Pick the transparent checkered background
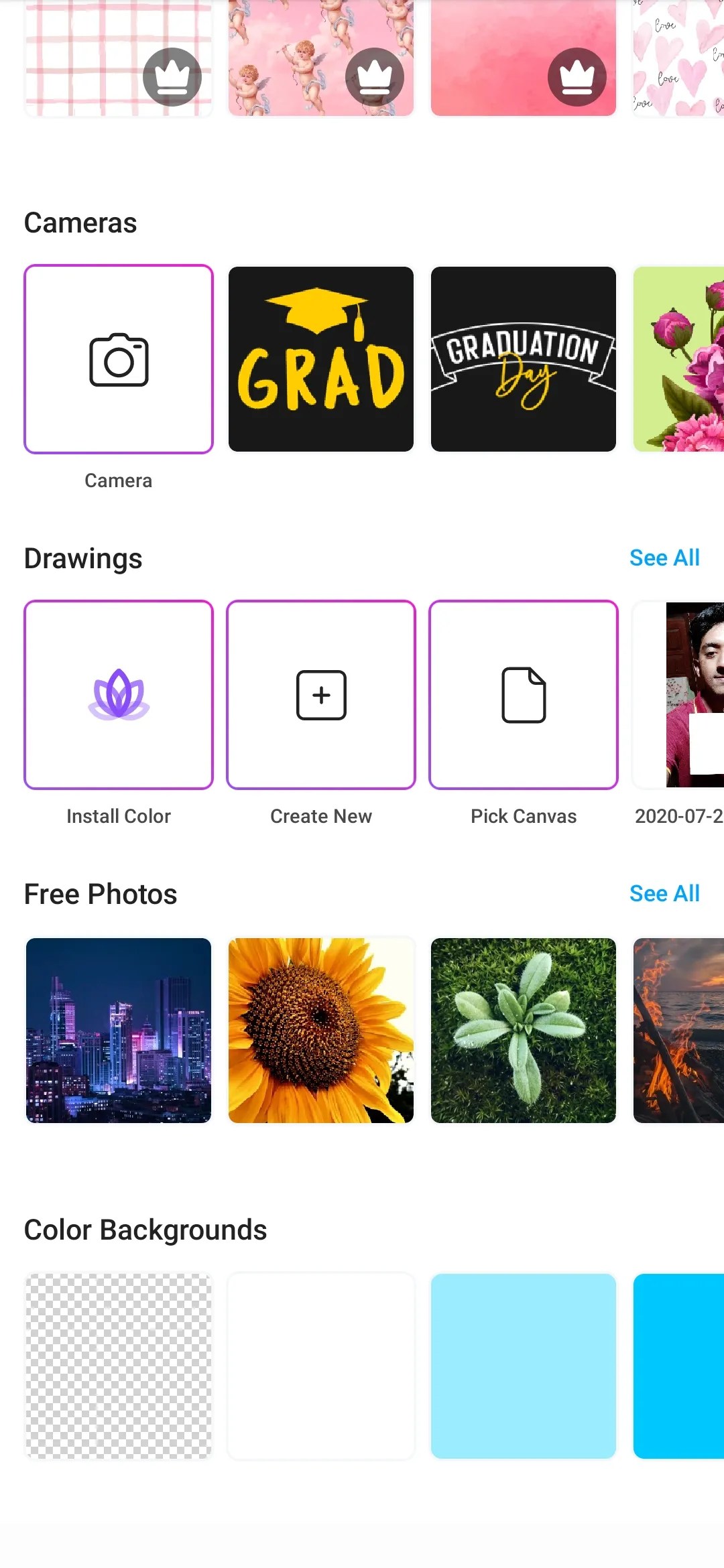Screen dimensions: 724x1568 [x=118, y=1366]
